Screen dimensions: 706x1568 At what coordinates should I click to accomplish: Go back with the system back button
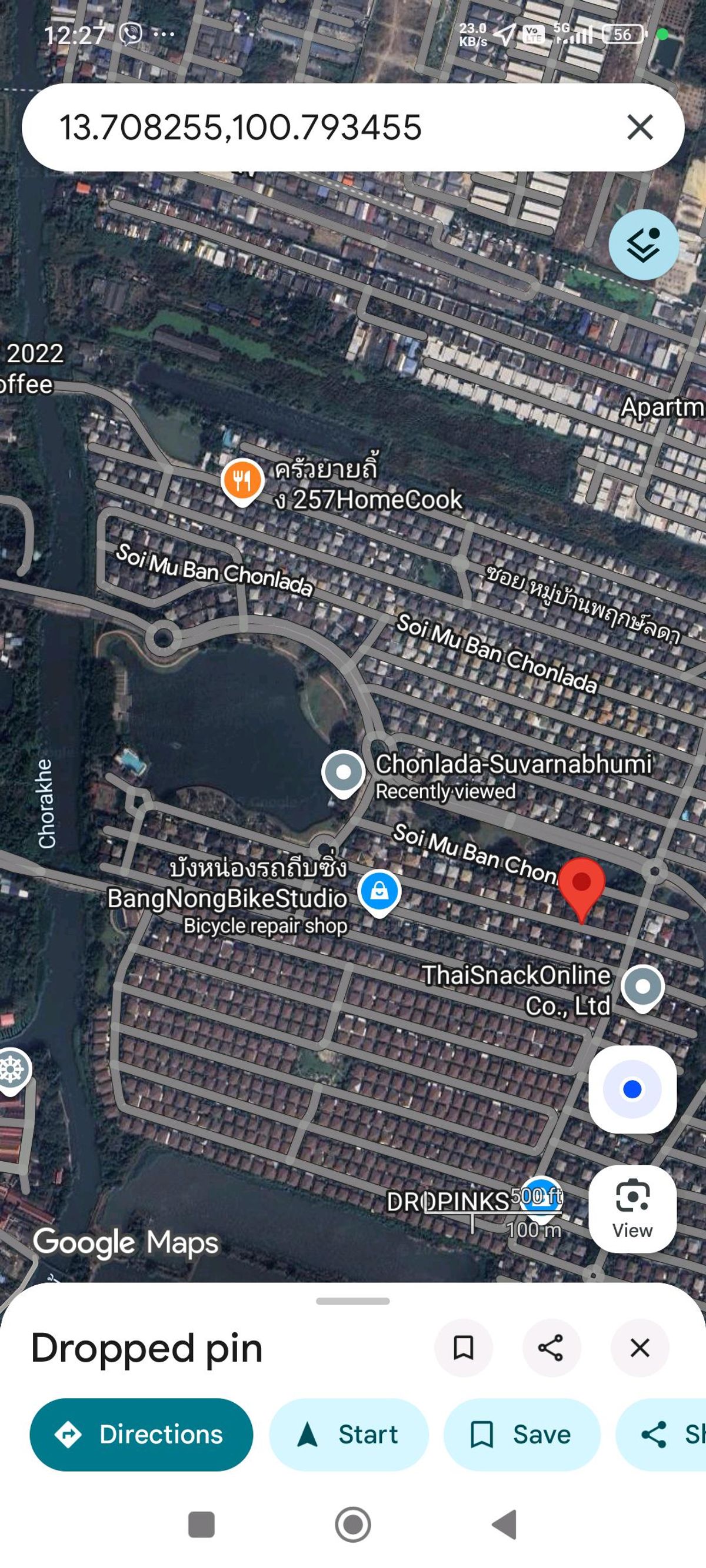click(x=504, y=1524)
